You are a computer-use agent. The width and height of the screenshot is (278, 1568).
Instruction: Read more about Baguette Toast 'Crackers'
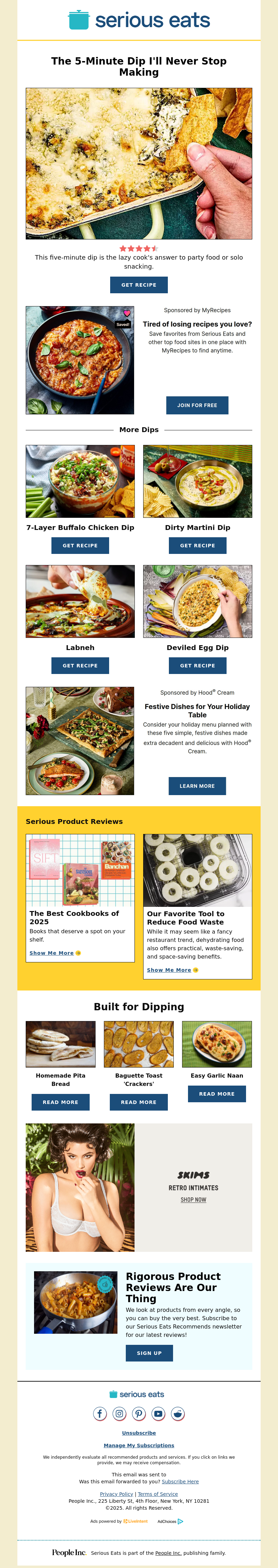pos(138,1102)
